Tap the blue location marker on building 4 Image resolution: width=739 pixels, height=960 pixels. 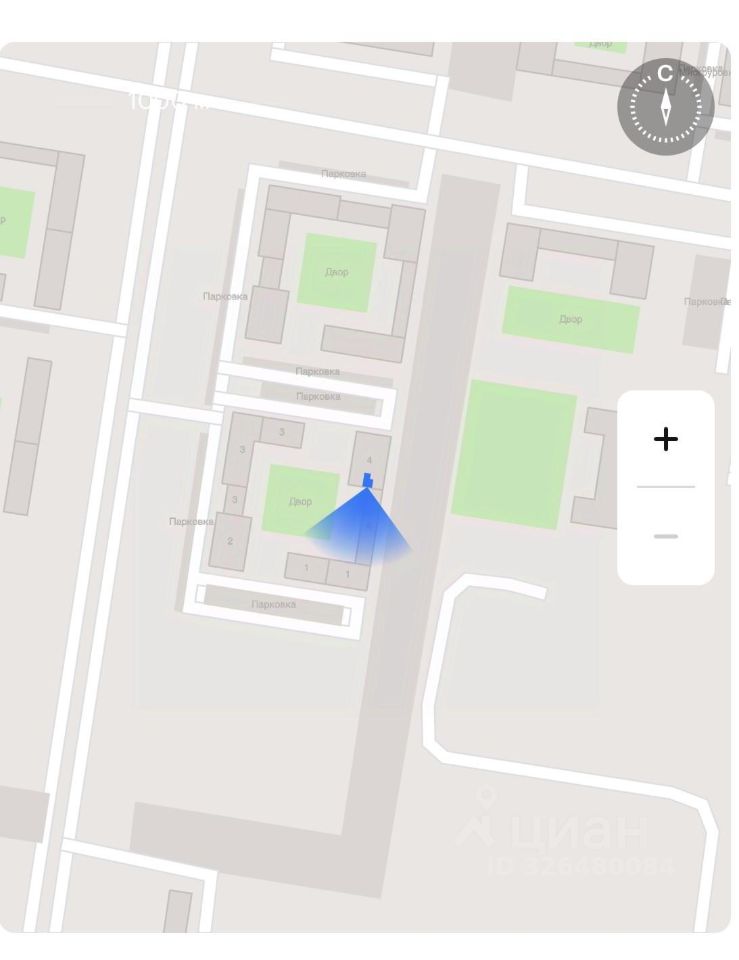click(368, 481)
